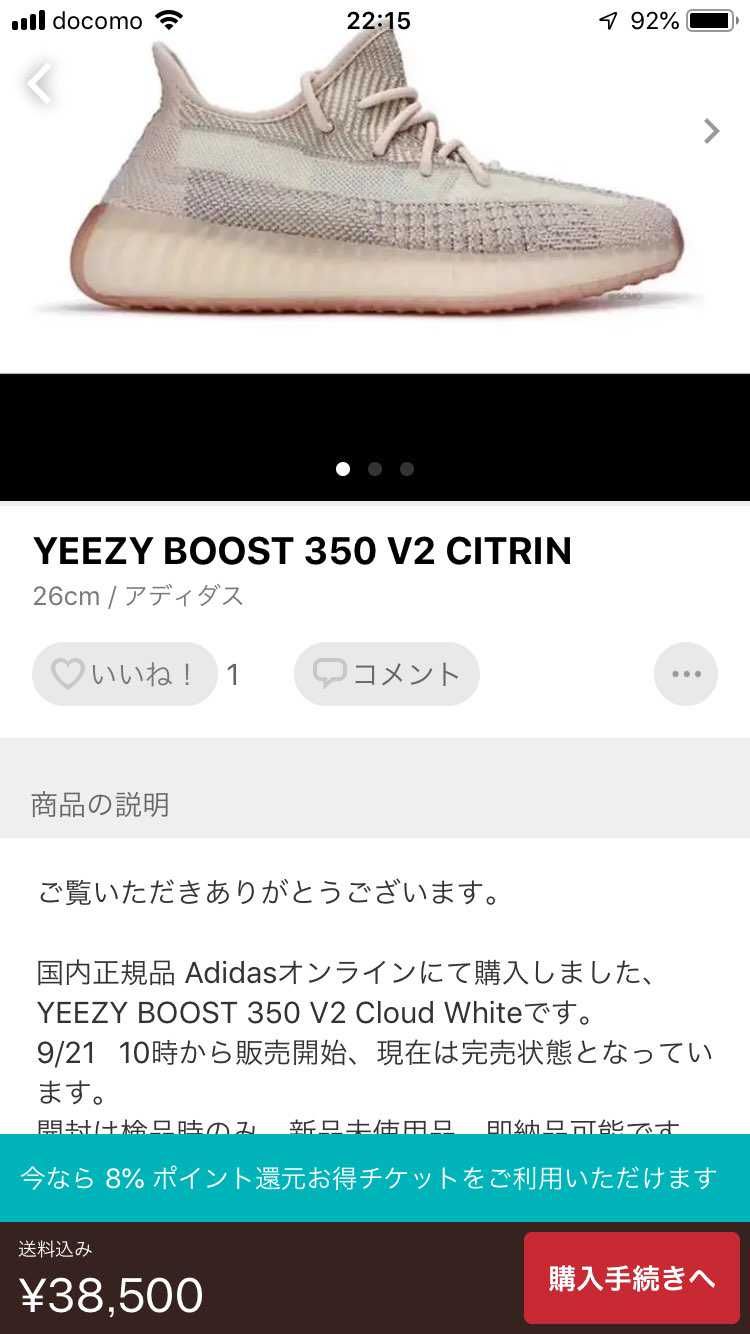Go back using the top-left arrow
Screen dimensions: 750x1334
(x=39, y=85)
